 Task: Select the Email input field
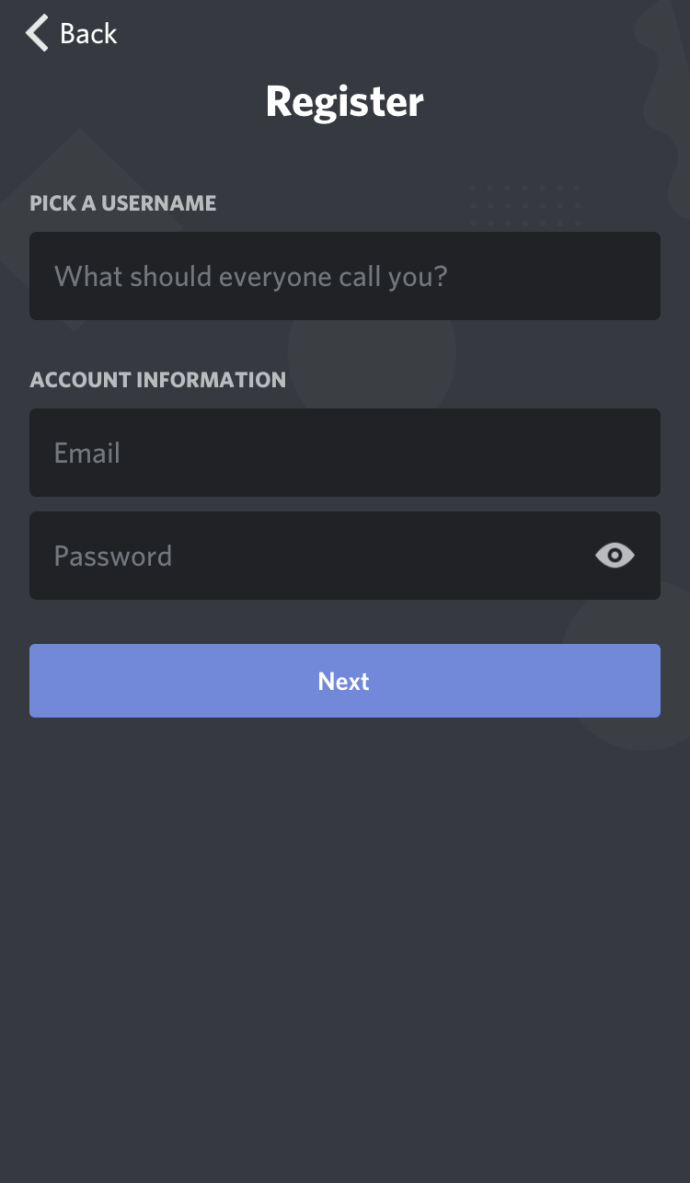[x=344, y=452]
